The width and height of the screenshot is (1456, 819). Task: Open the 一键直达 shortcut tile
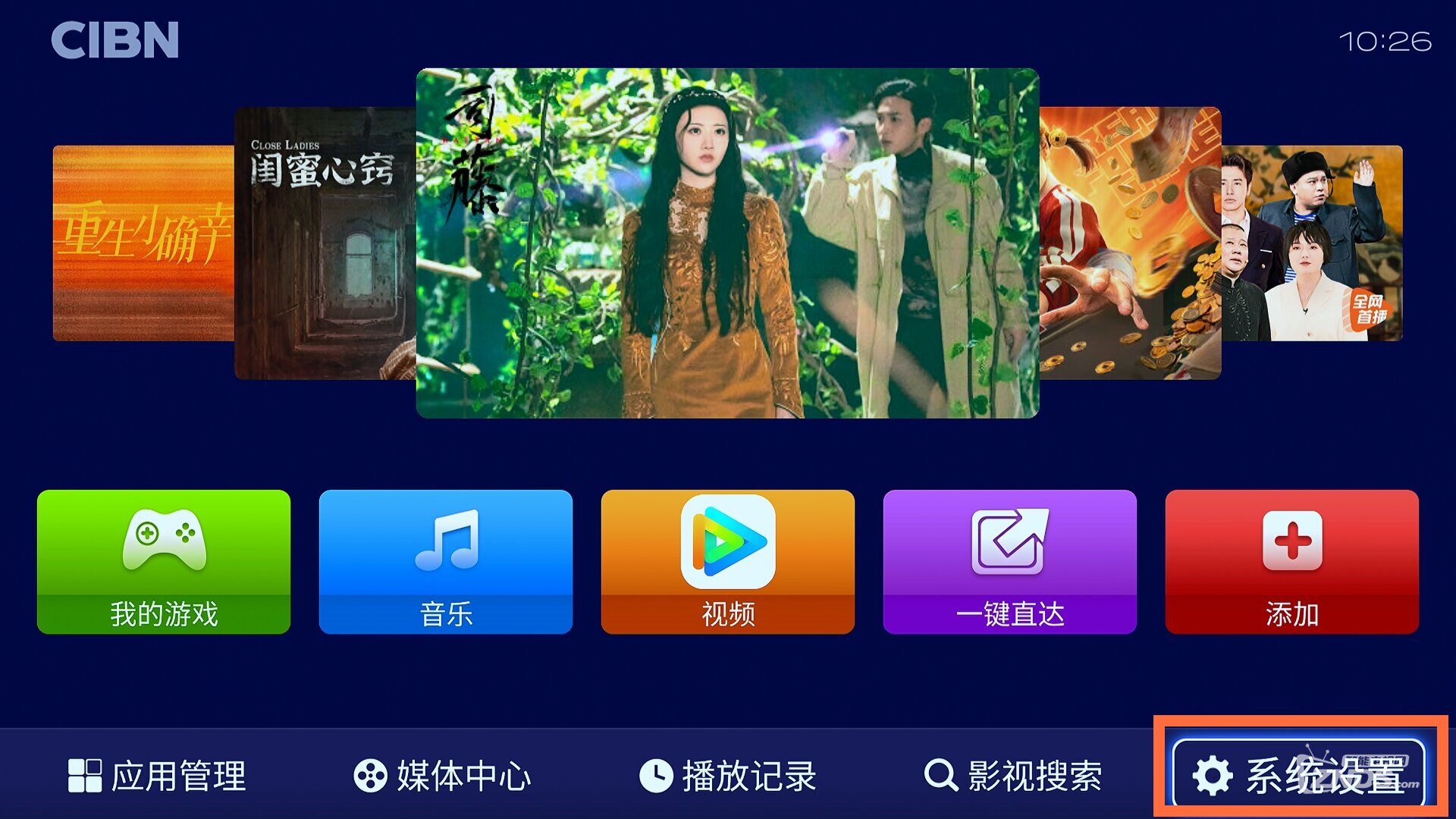pyautogui.click(x=1009, y=561)
